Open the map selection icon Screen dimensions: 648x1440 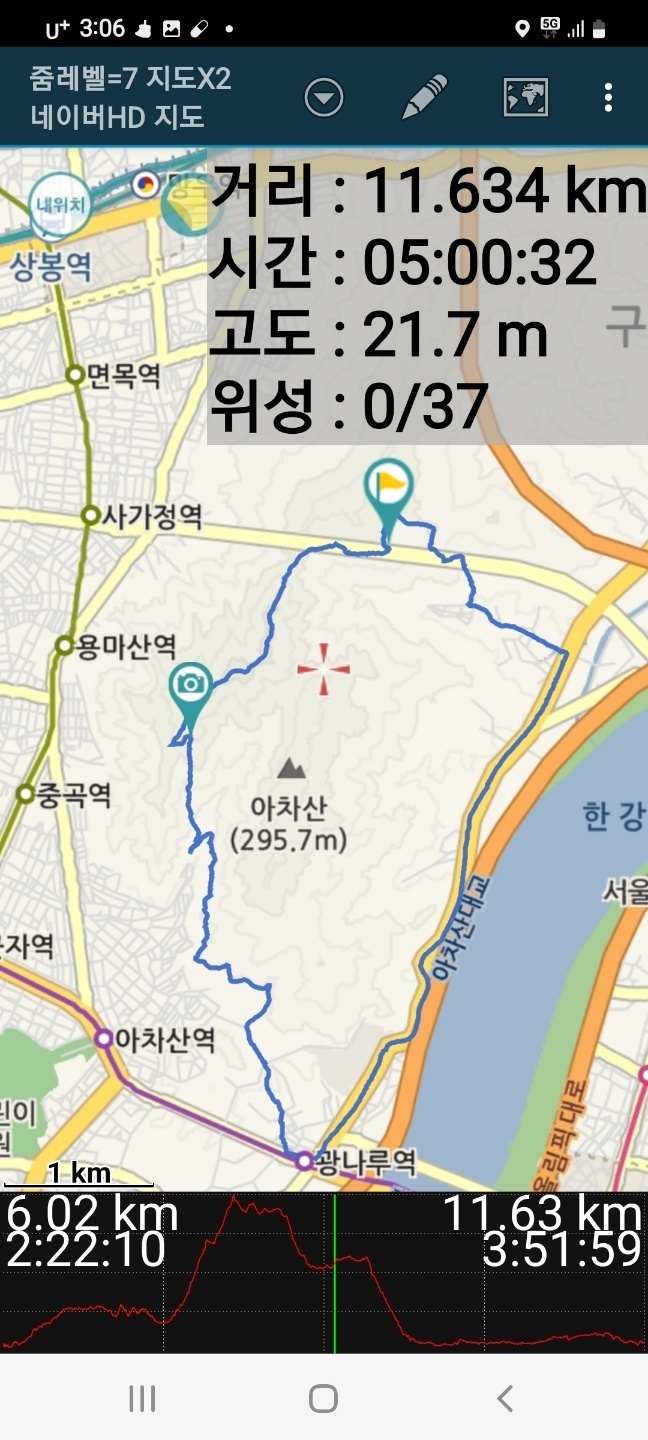[525, 98]
